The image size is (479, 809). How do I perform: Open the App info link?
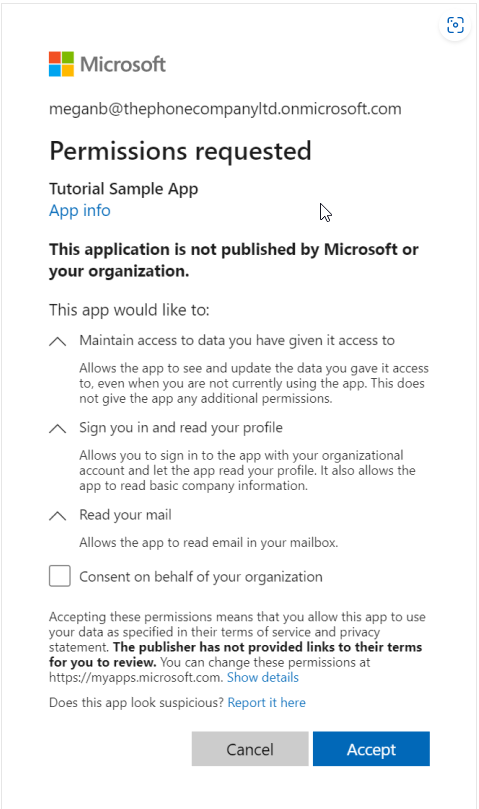tap(79, 211)
